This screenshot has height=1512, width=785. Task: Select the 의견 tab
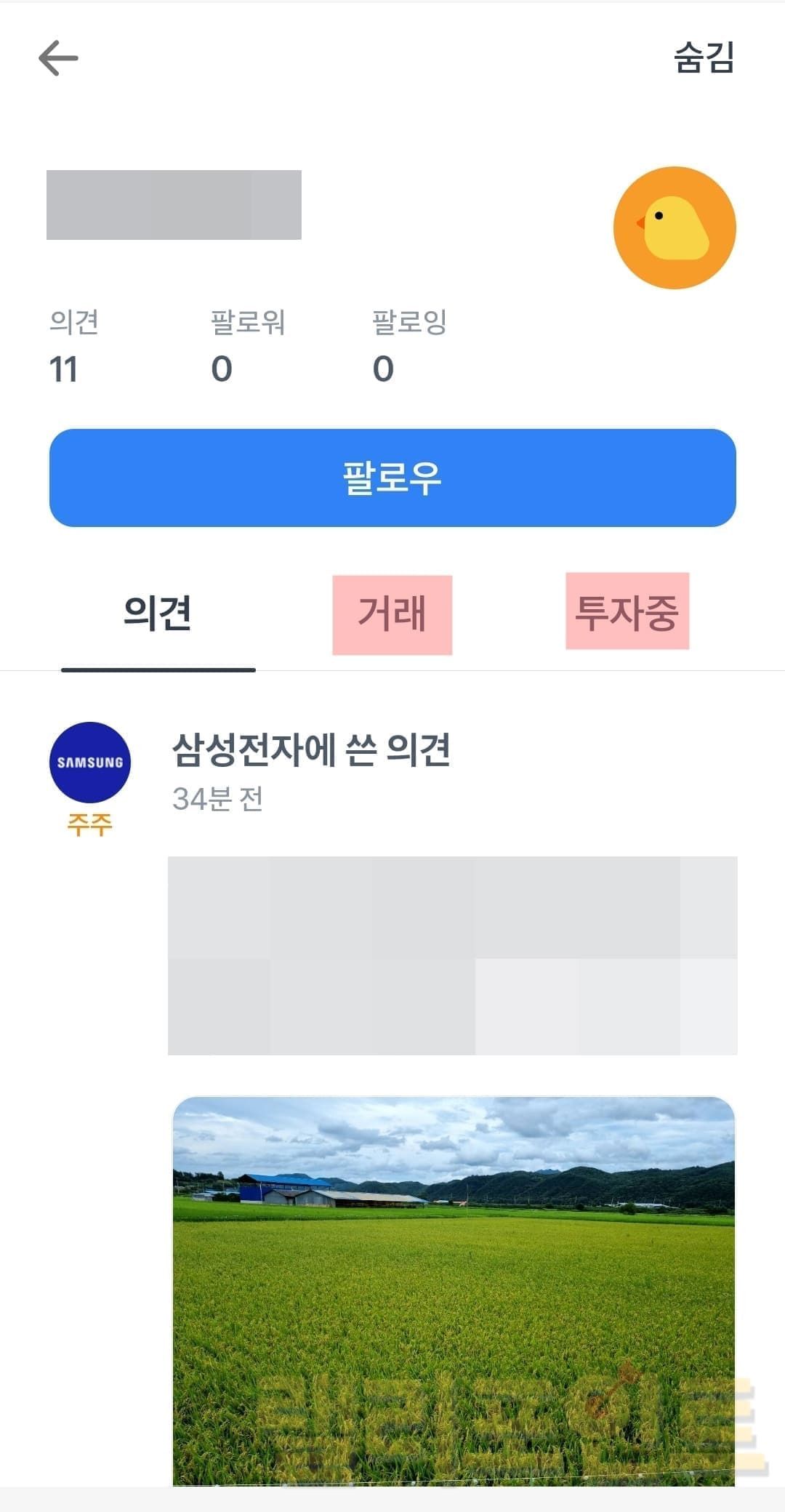tap(158, 613)
